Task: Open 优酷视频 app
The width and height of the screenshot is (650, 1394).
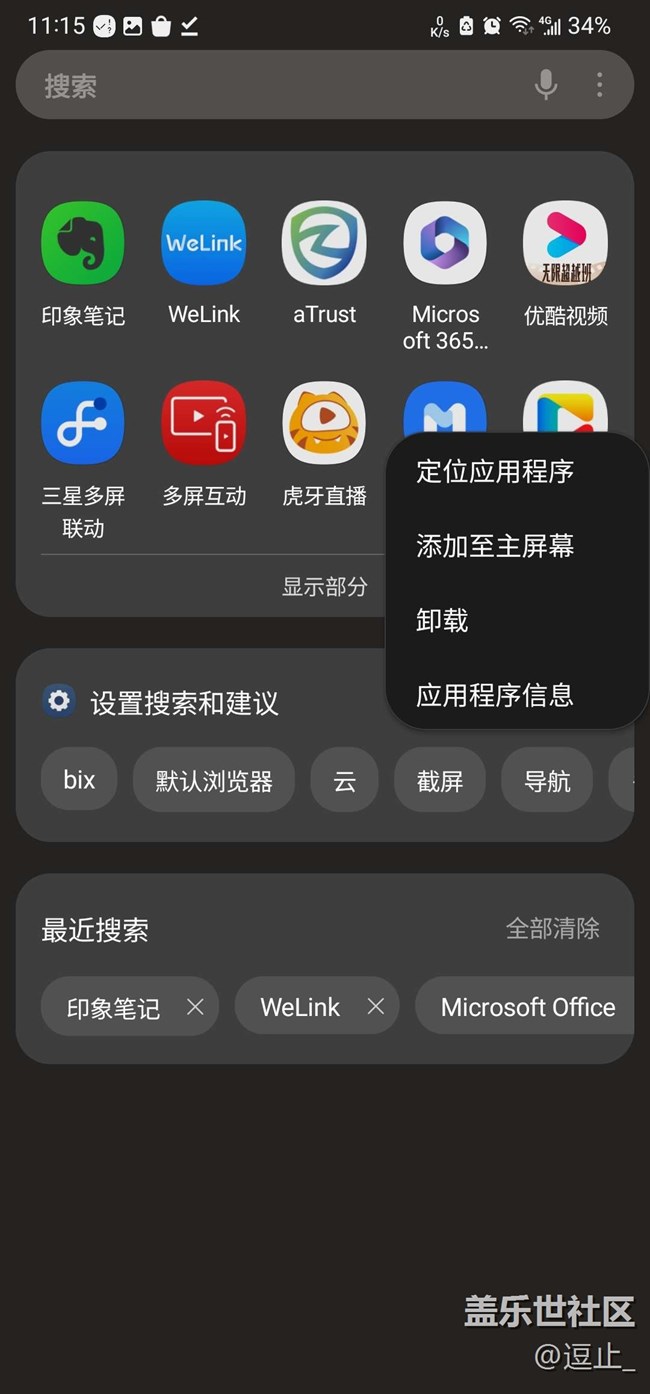Action: [x=565, y=244]
